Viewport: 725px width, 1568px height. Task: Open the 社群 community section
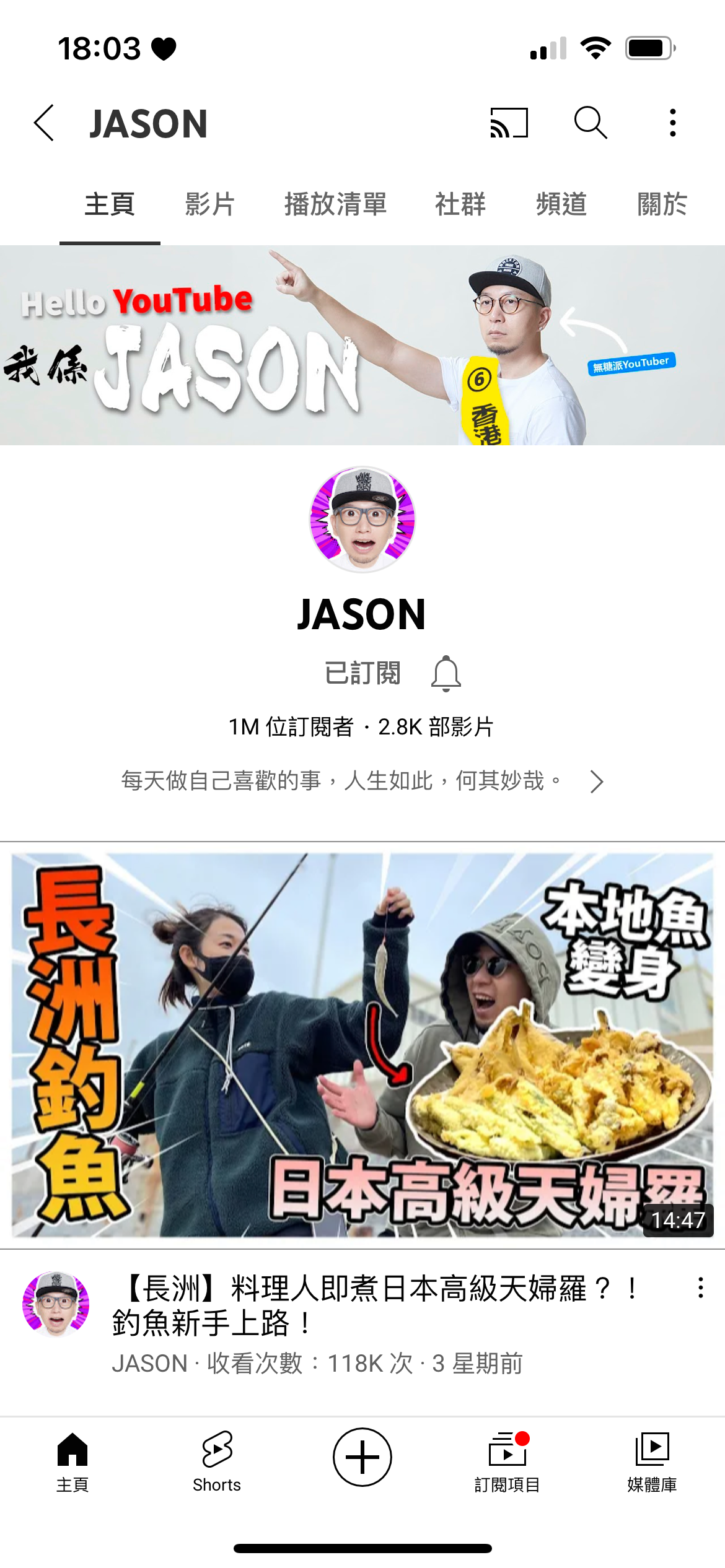[x=459, y=205]
